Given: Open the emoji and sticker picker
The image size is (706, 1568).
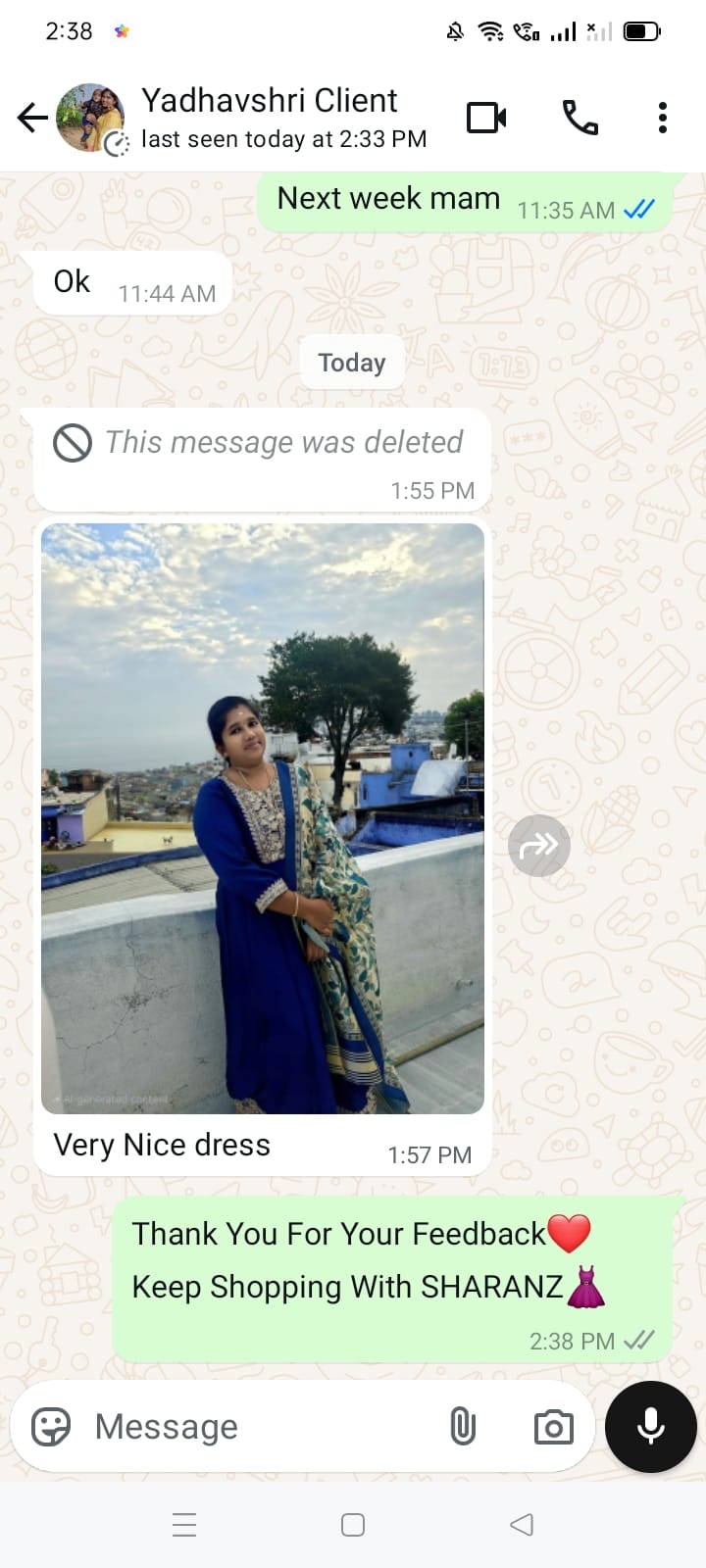Looking at the screenshot, I should coord(51,1427).
